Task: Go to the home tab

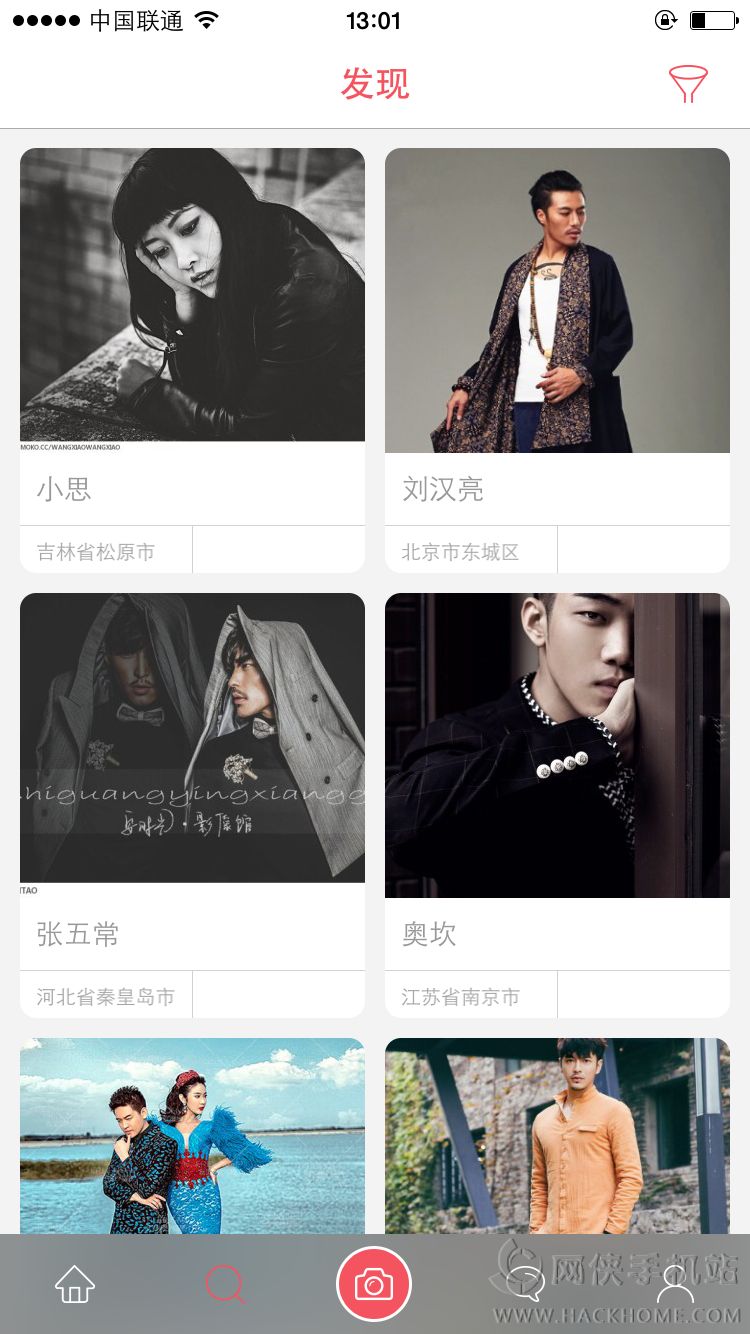Action: [x=75, y=1284]
